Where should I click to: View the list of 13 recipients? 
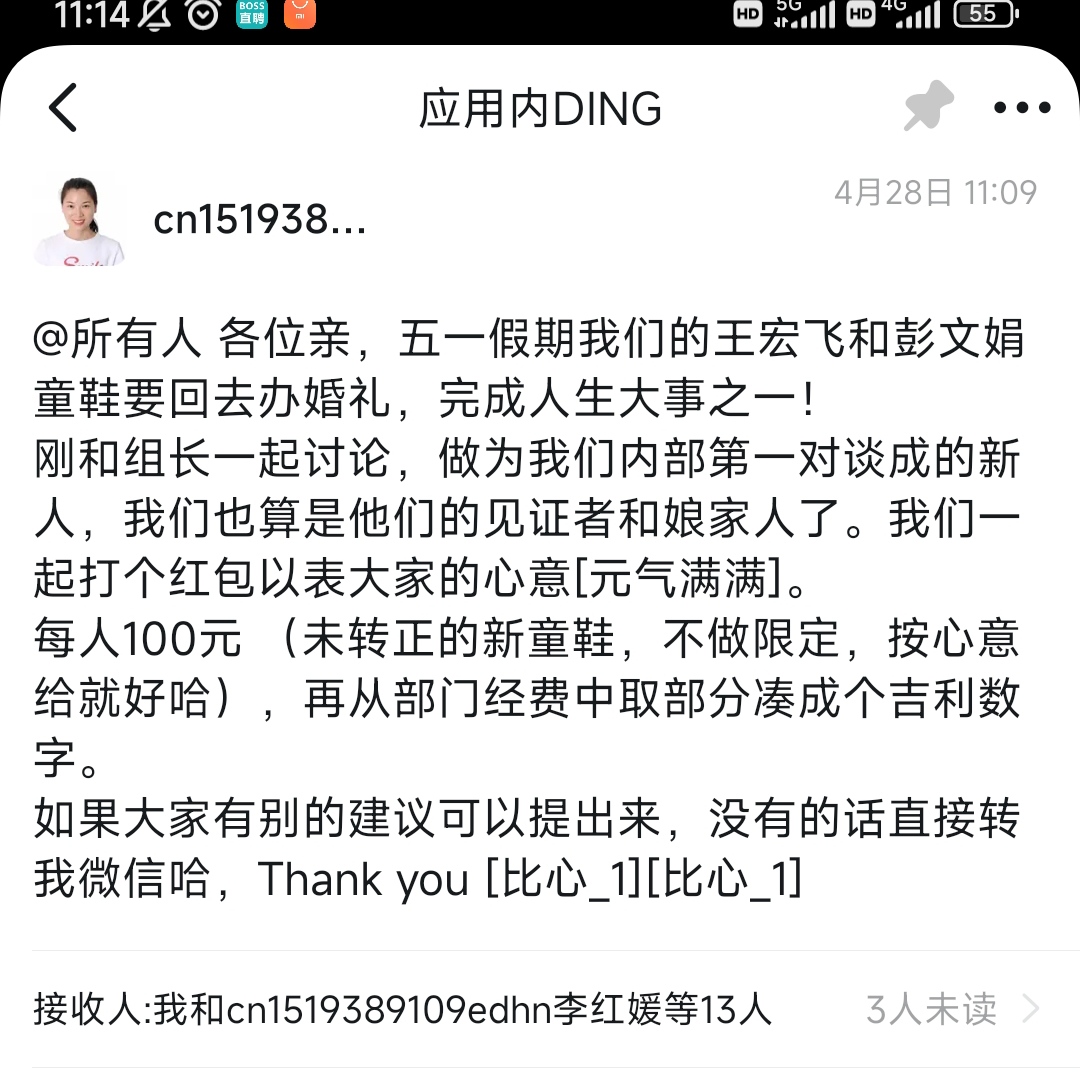[x=402, y=1010]
